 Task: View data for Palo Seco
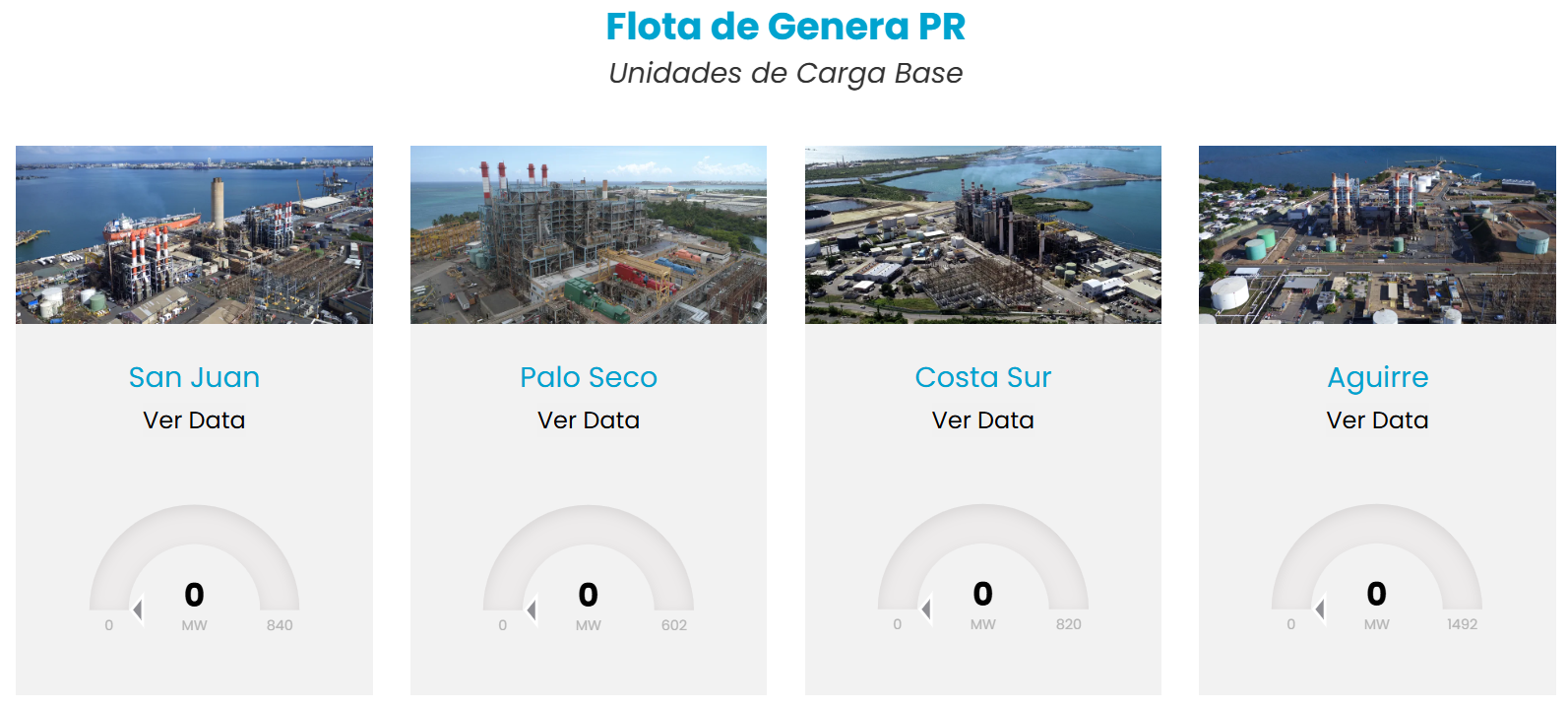point(589,420)
